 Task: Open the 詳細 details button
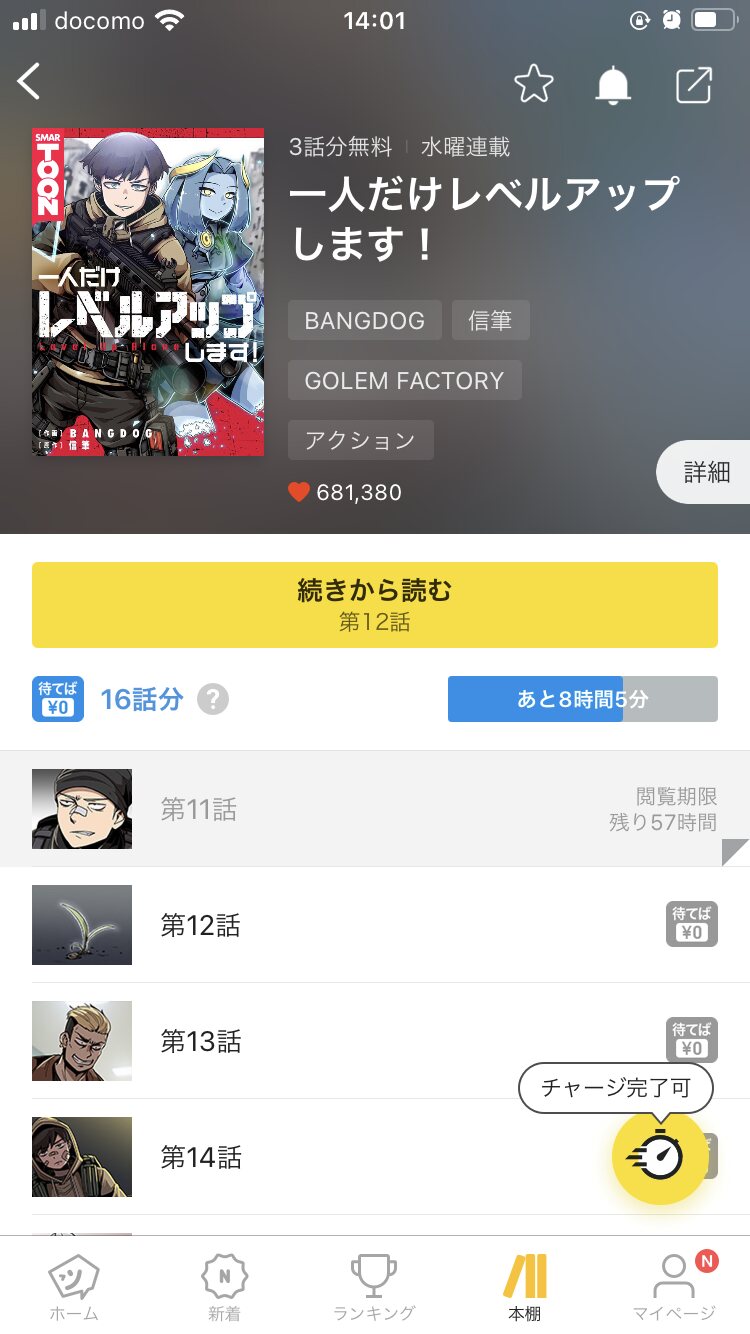click(x=705, y=472)
